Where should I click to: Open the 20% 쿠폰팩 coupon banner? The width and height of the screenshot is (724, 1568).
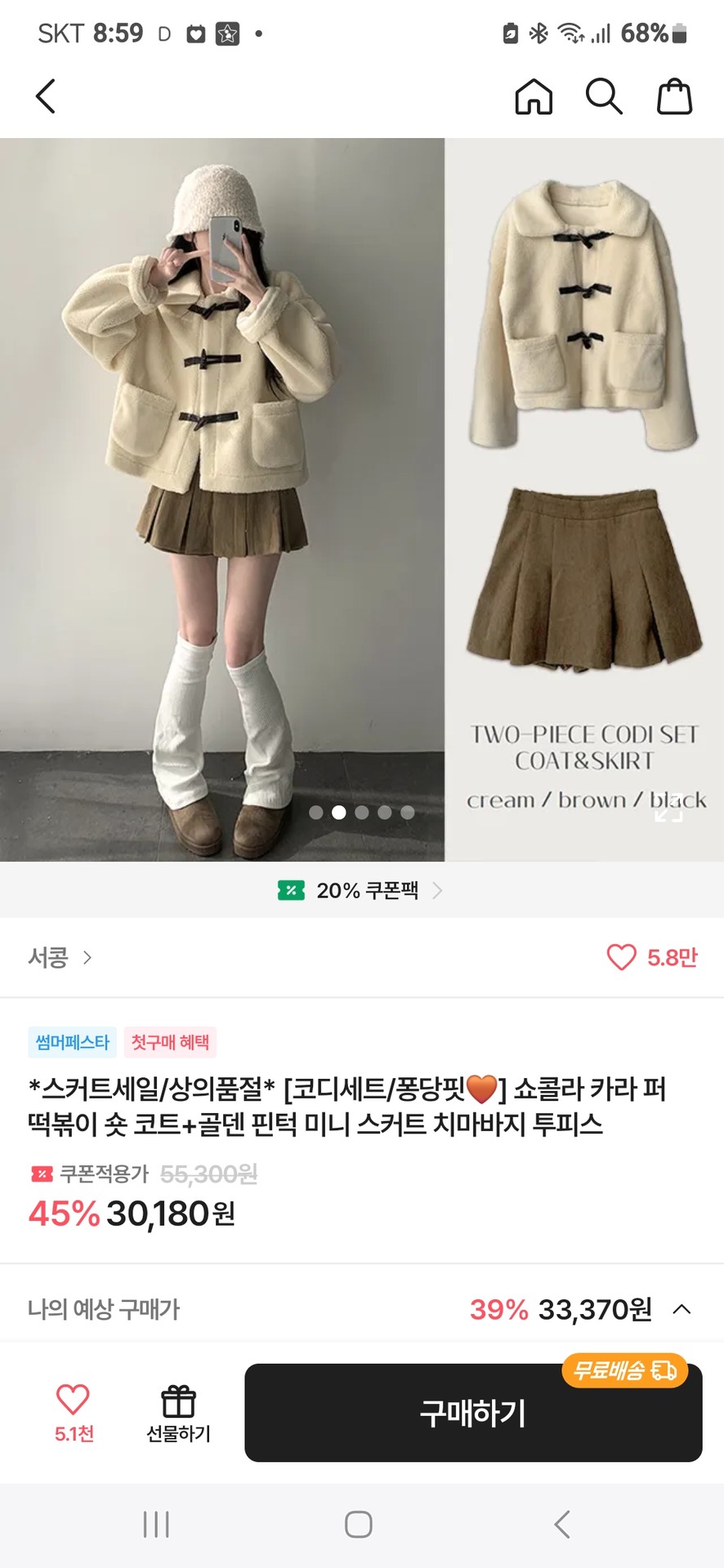pyautogui.click(x=361, y=890)
